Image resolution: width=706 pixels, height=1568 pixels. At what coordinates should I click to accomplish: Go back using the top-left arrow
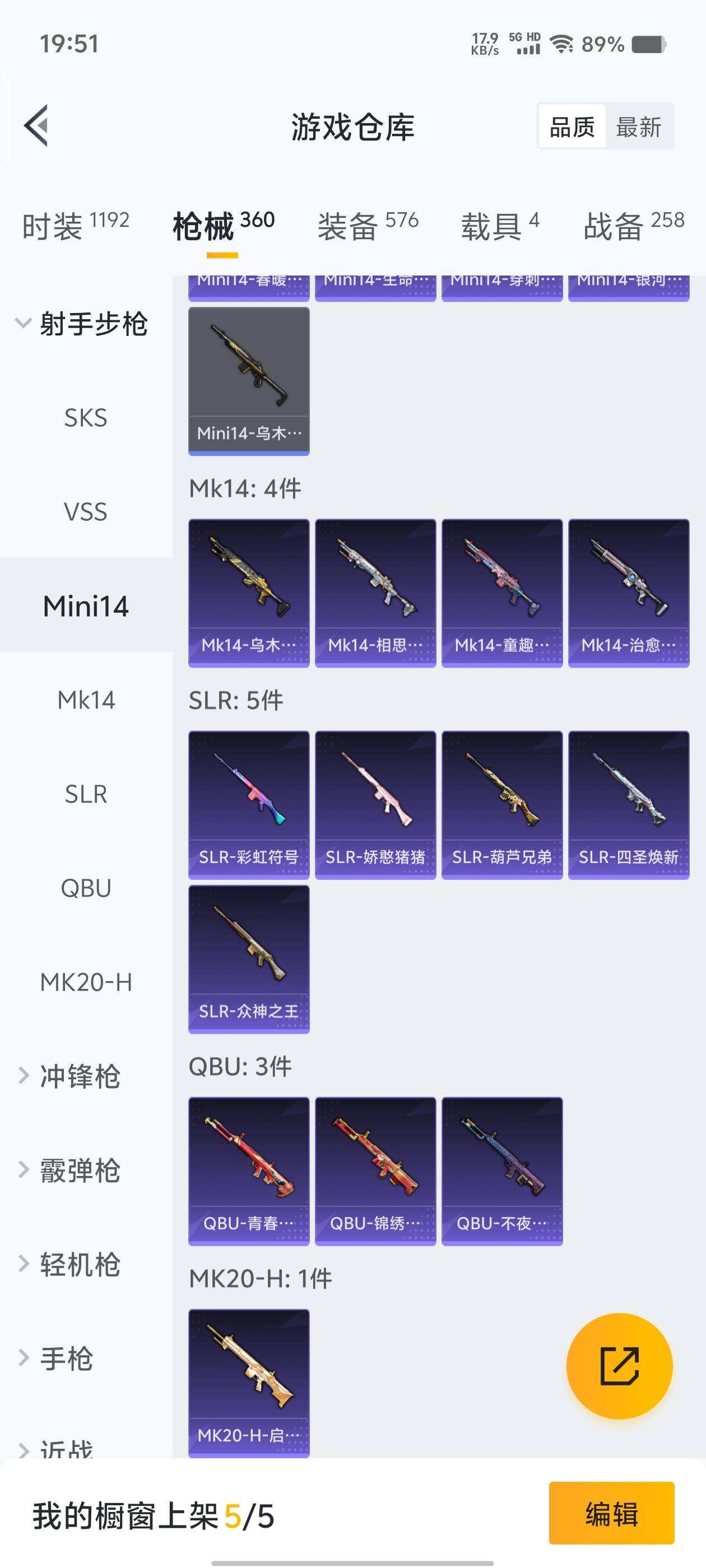(36, 126)
